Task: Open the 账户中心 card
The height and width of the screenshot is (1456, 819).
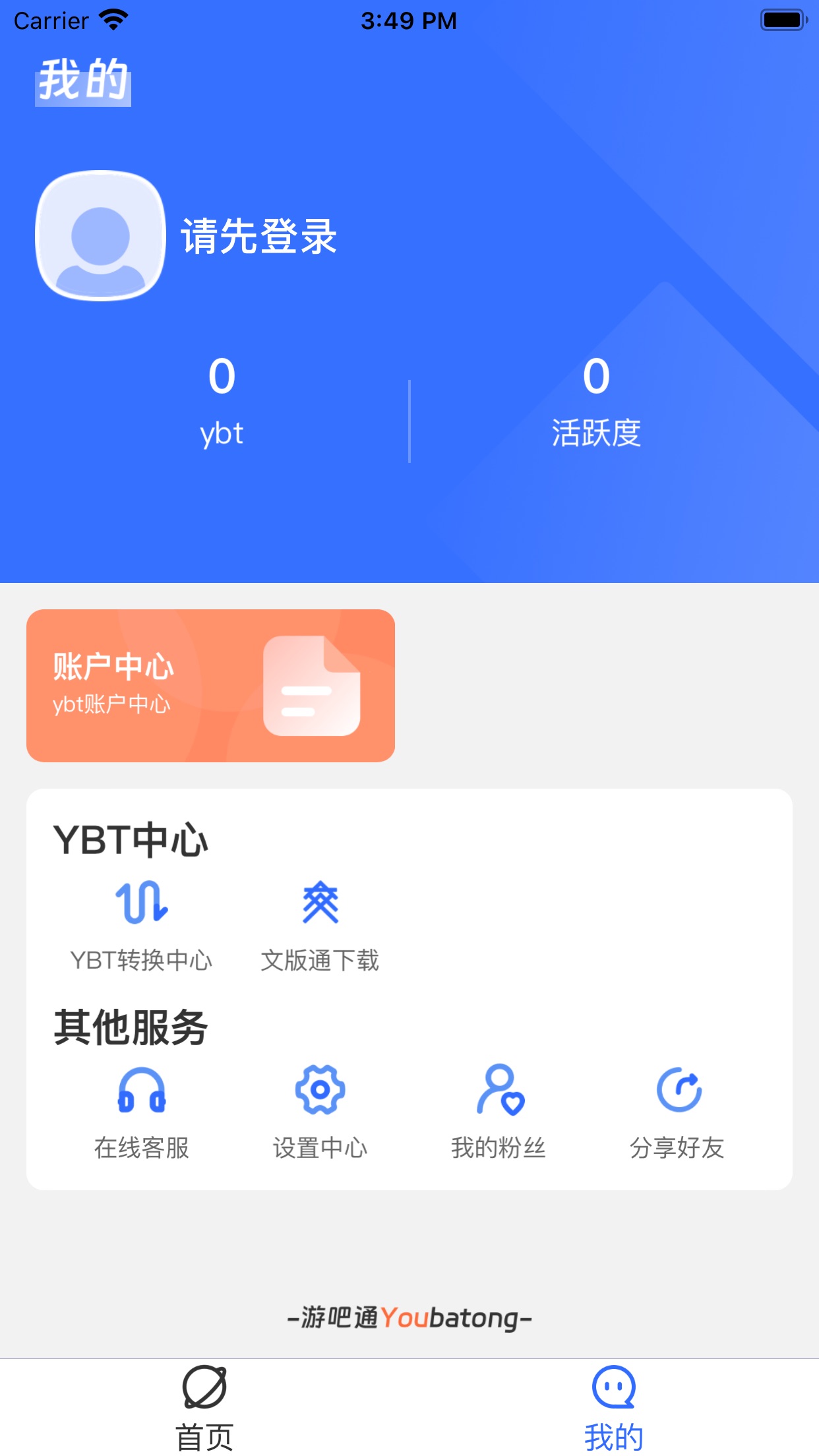Action: point(210,686)
